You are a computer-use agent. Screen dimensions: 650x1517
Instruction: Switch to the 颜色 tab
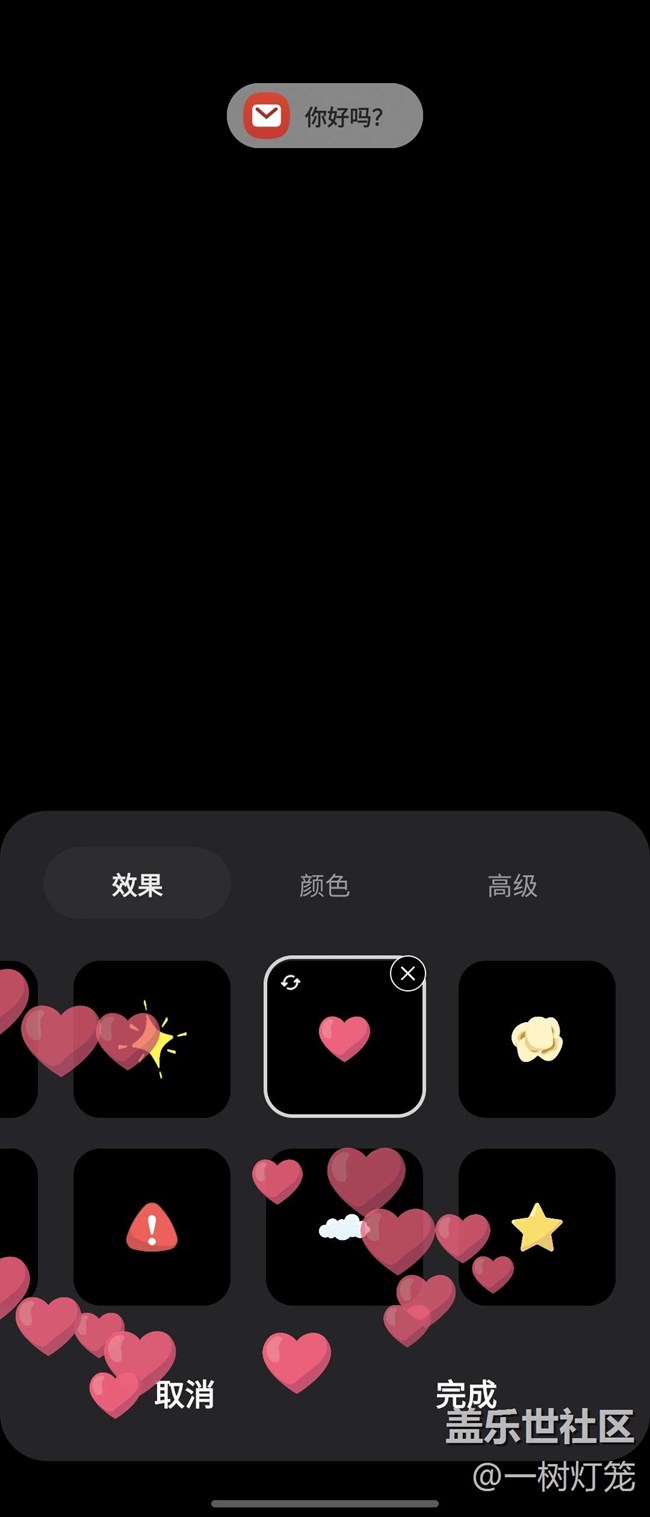324,885
